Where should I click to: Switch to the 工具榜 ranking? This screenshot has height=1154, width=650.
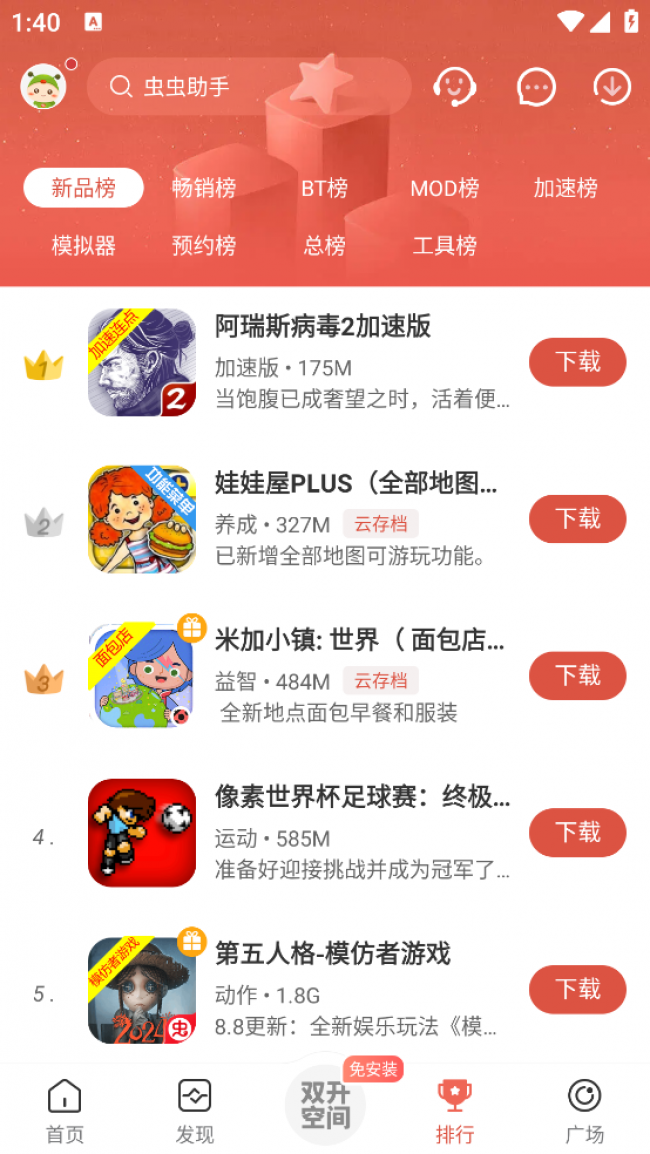pyautogui.click(x=444, y=246)
